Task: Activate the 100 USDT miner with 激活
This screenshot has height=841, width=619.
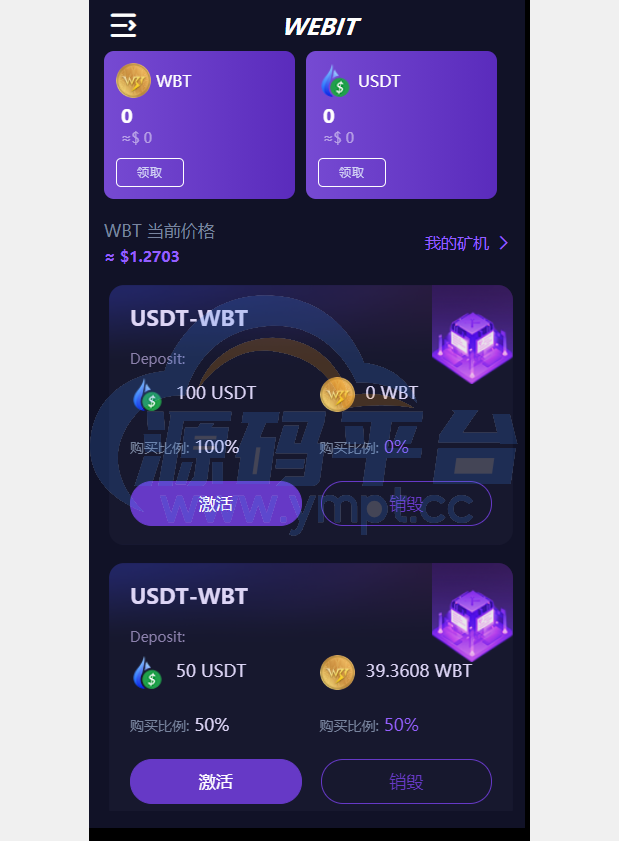Action: pos(216,504)
